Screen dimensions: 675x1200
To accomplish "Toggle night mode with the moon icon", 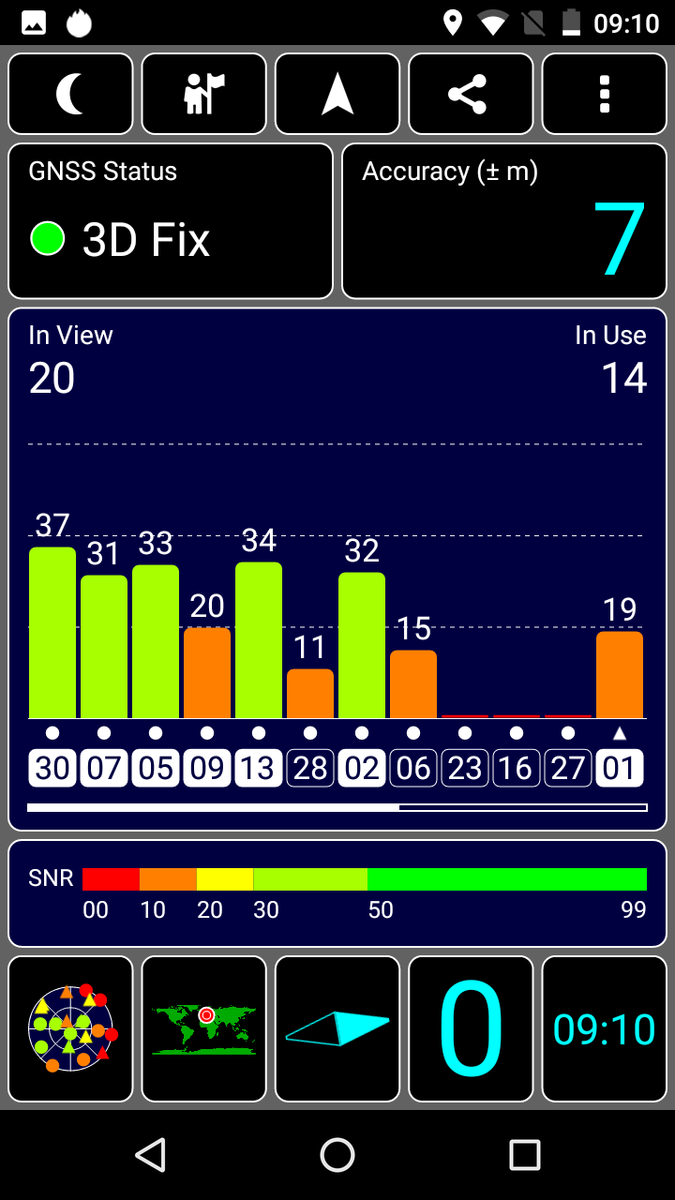I will pyautogui.click(x=71, y=94).
